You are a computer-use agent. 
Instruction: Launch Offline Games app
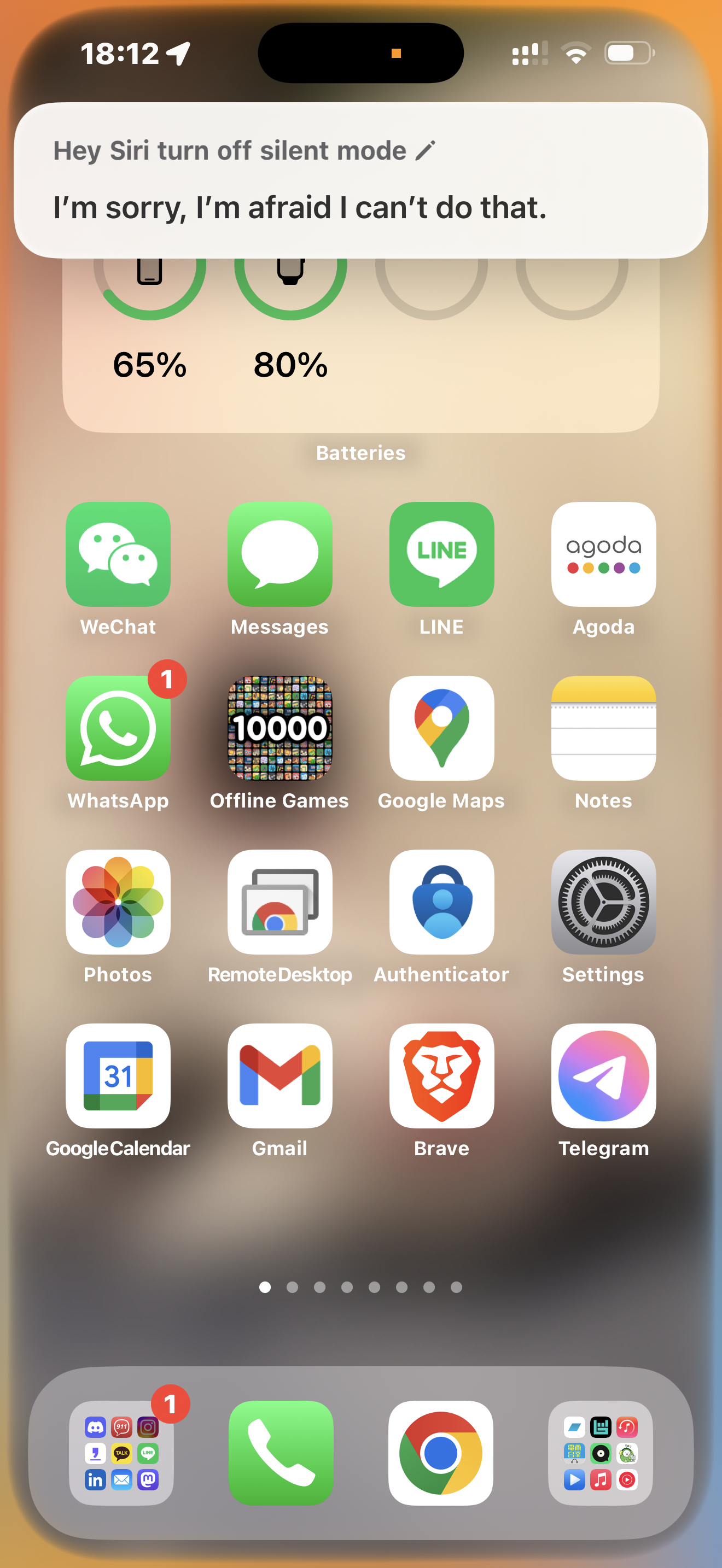280,728
